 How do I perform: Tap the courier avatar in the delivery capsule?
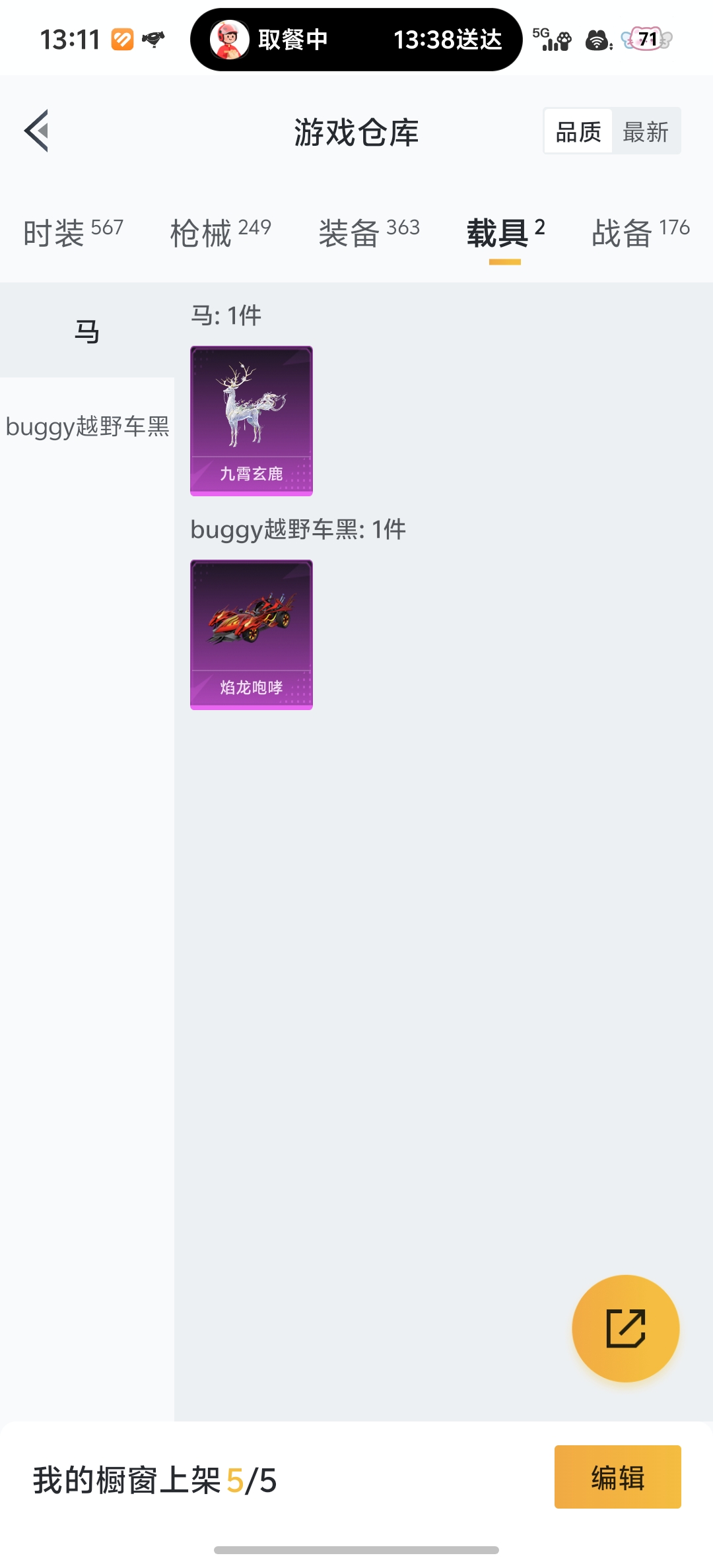click(228, 40)
